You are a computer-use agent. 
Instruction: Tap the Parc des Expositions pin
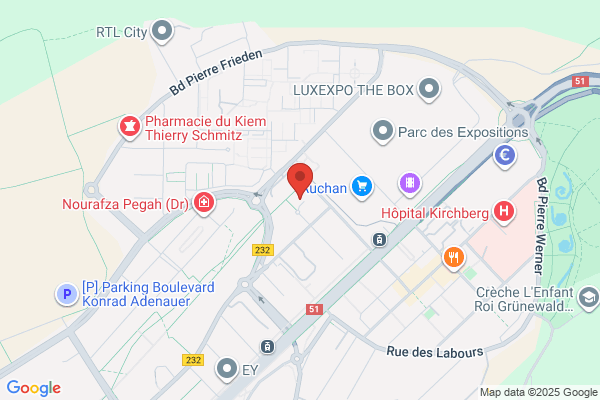(x=383, y=131)
